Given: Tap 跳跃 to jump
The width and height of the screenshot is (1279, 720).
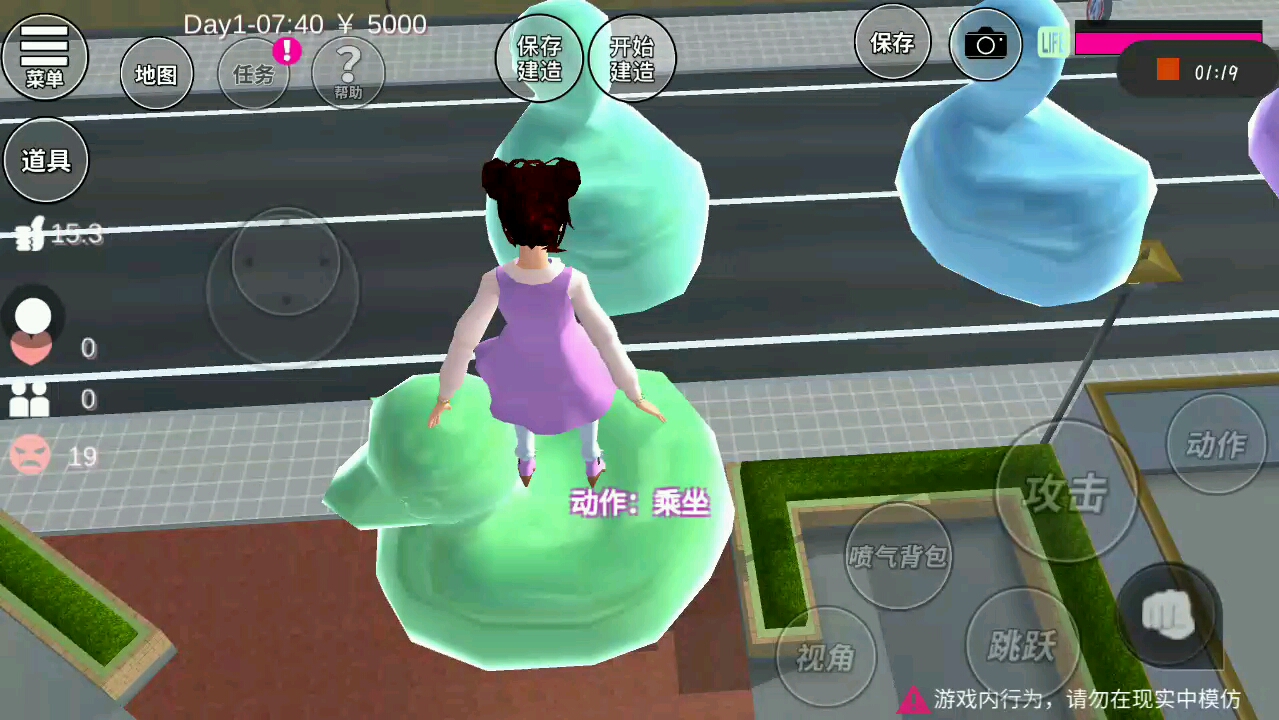Looking at the screenshot, I should [x=1021, y=645].
